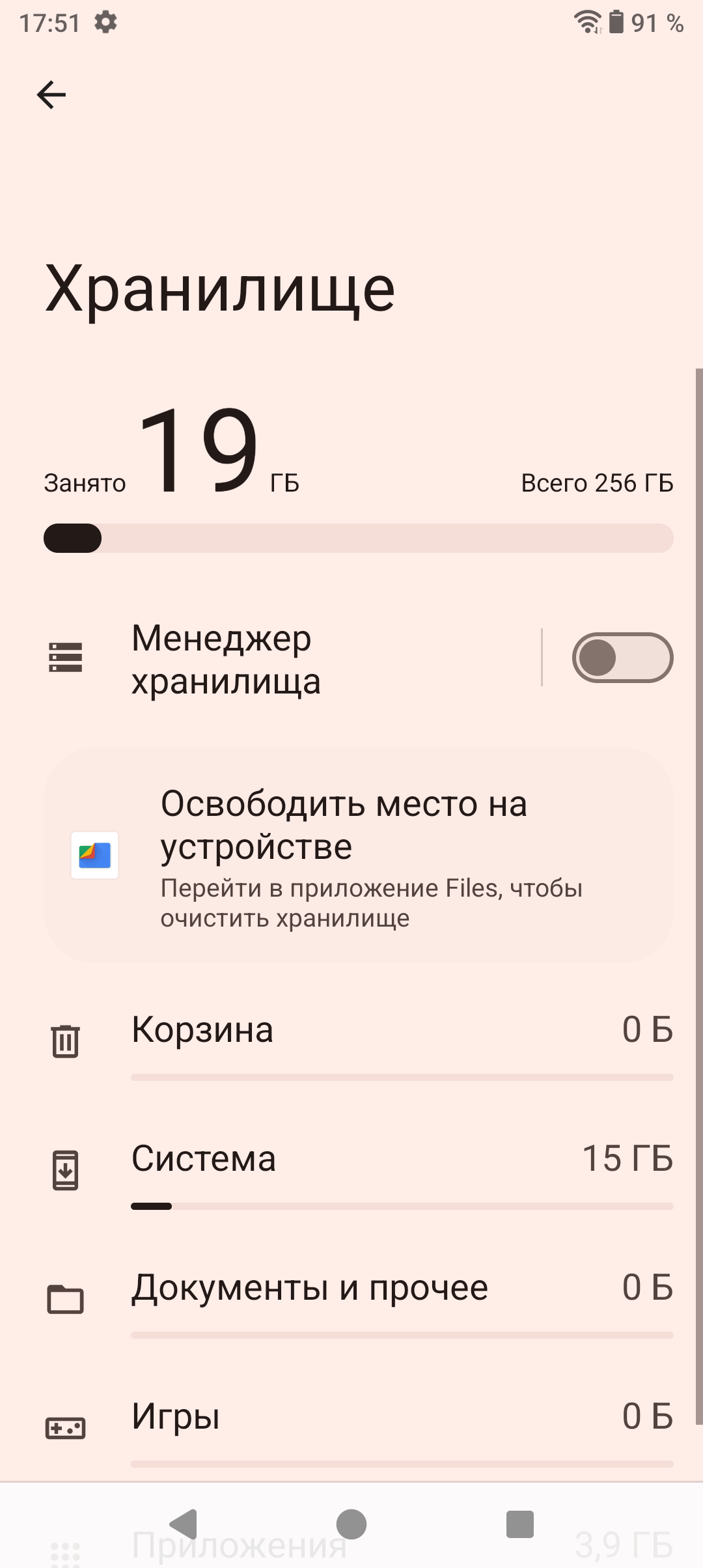Tap the system home button
Screen dimensions: 703x1568
[x=351, y=1524]
